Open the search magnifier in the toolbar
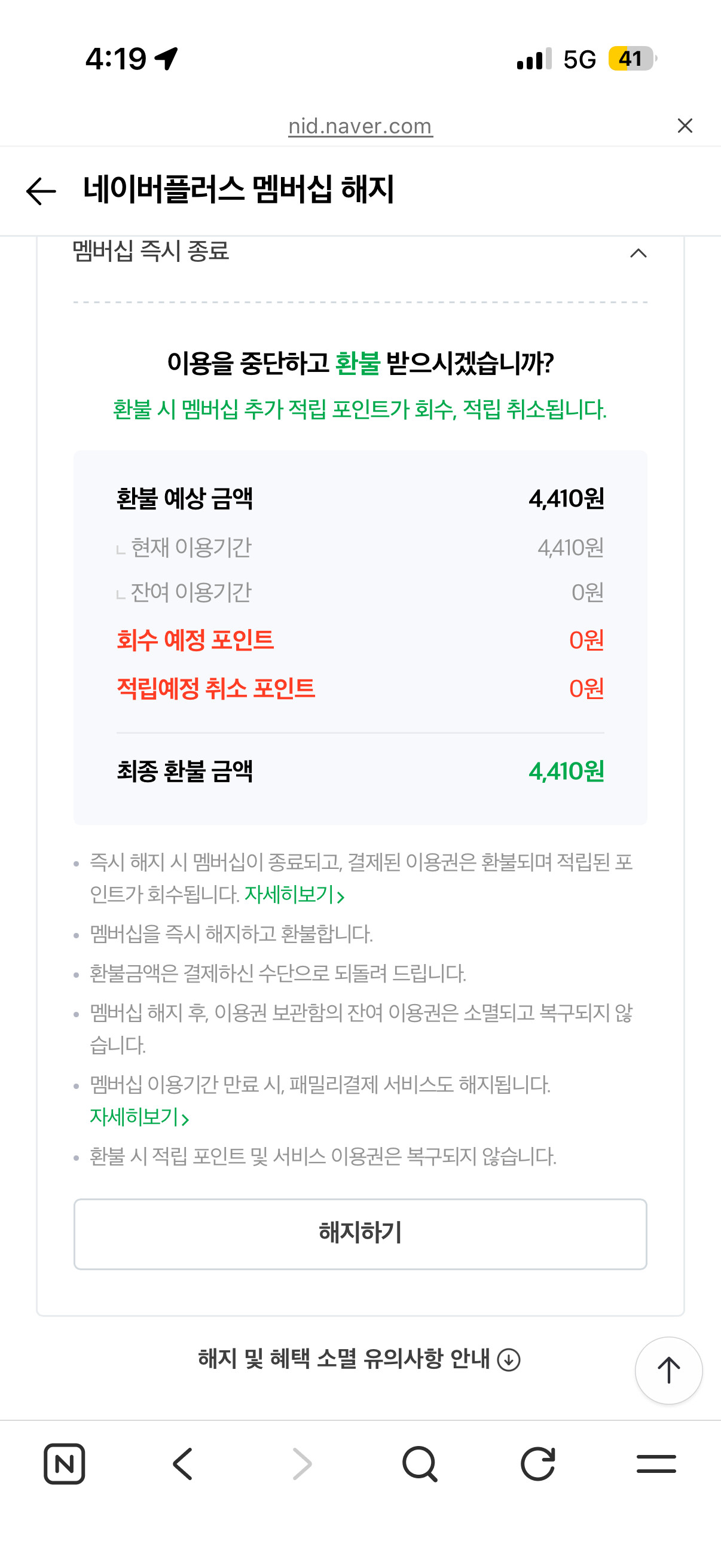Viewport: 721px width, 1568px height. (420, 1464)
